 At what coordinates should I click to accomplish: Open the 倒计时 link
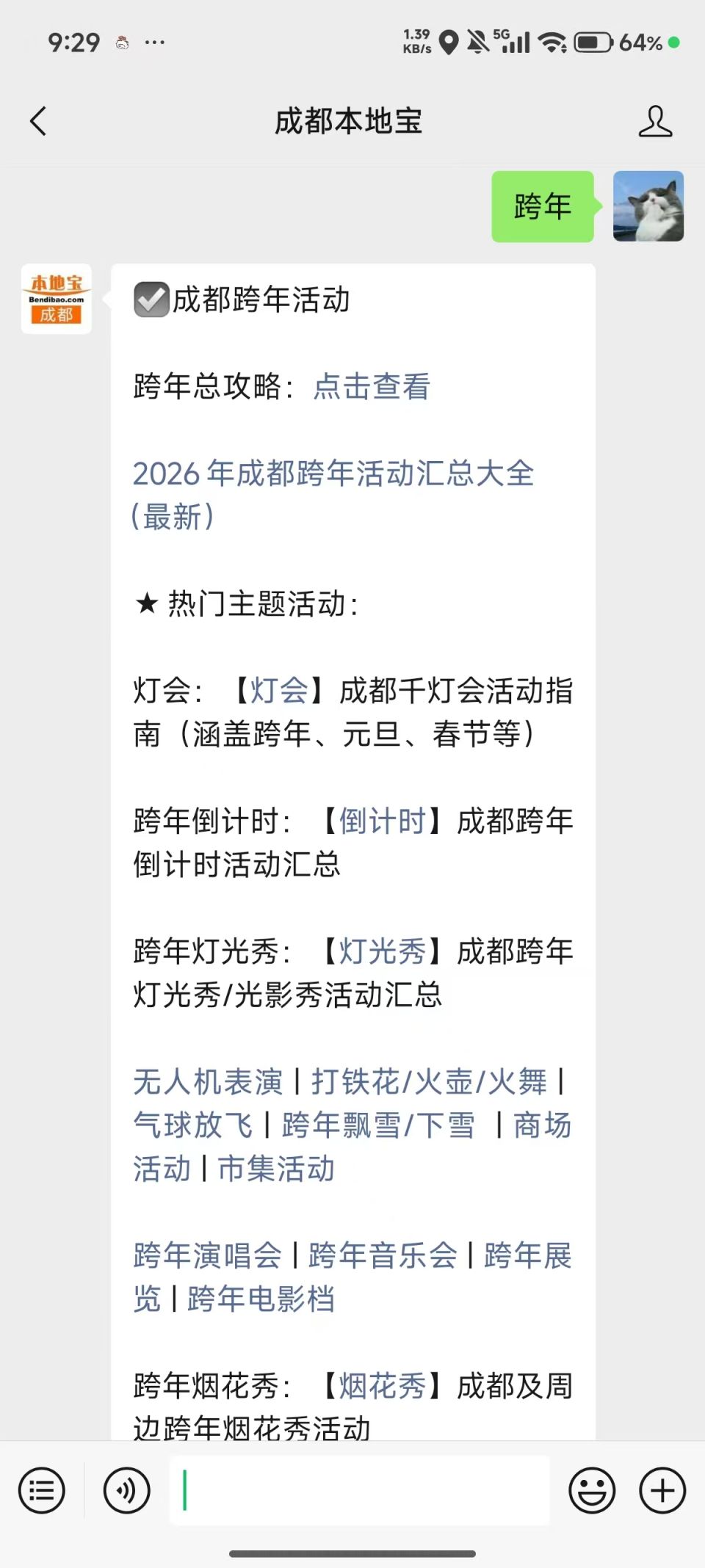382,821
